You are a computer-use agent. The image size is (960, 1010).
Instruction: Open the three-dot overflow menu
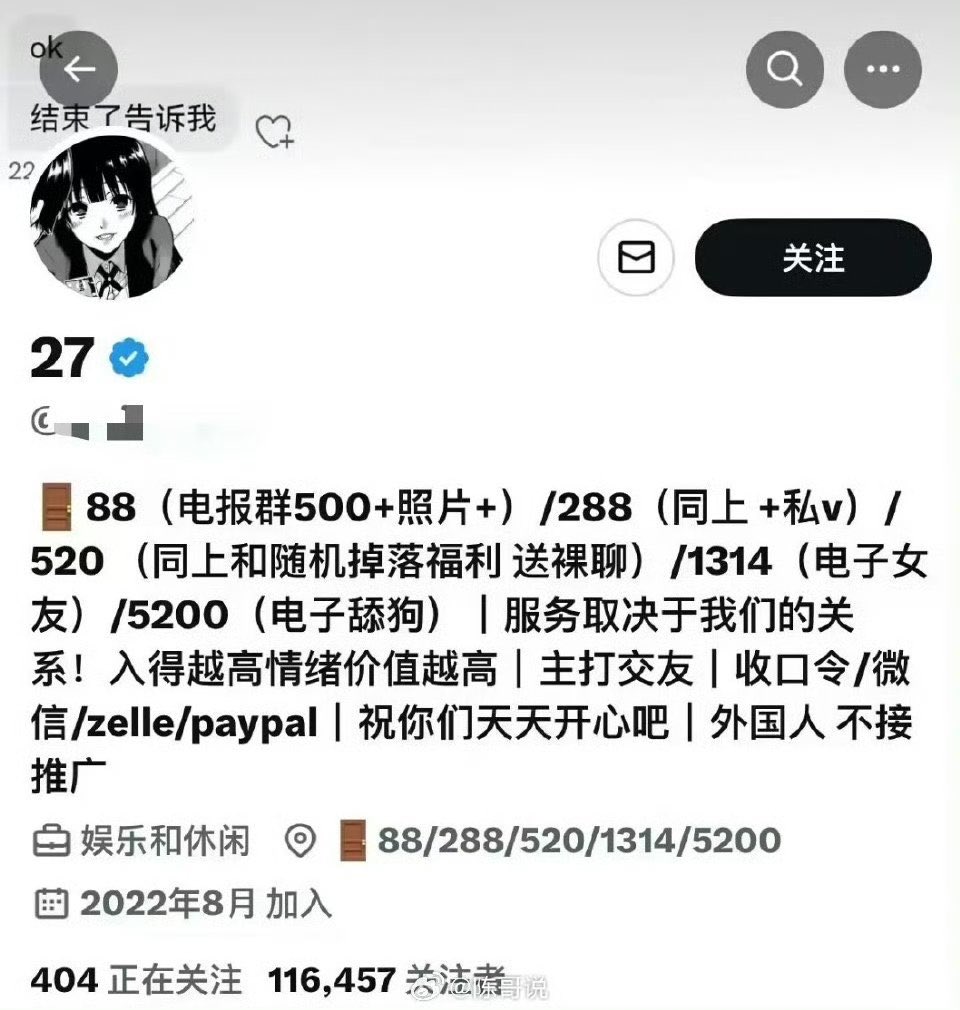point(883,69)
